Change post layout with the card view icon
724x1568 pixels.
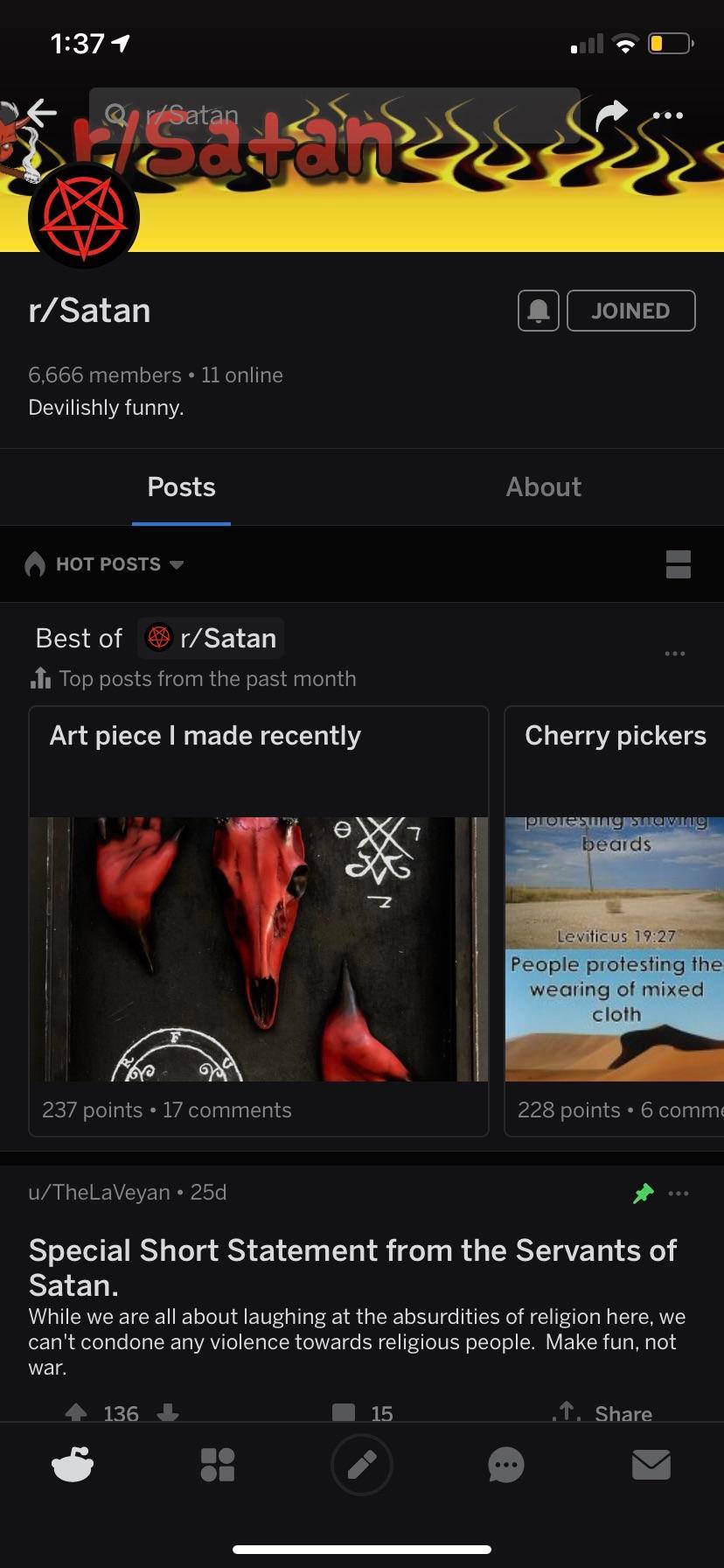pos(679,563)
